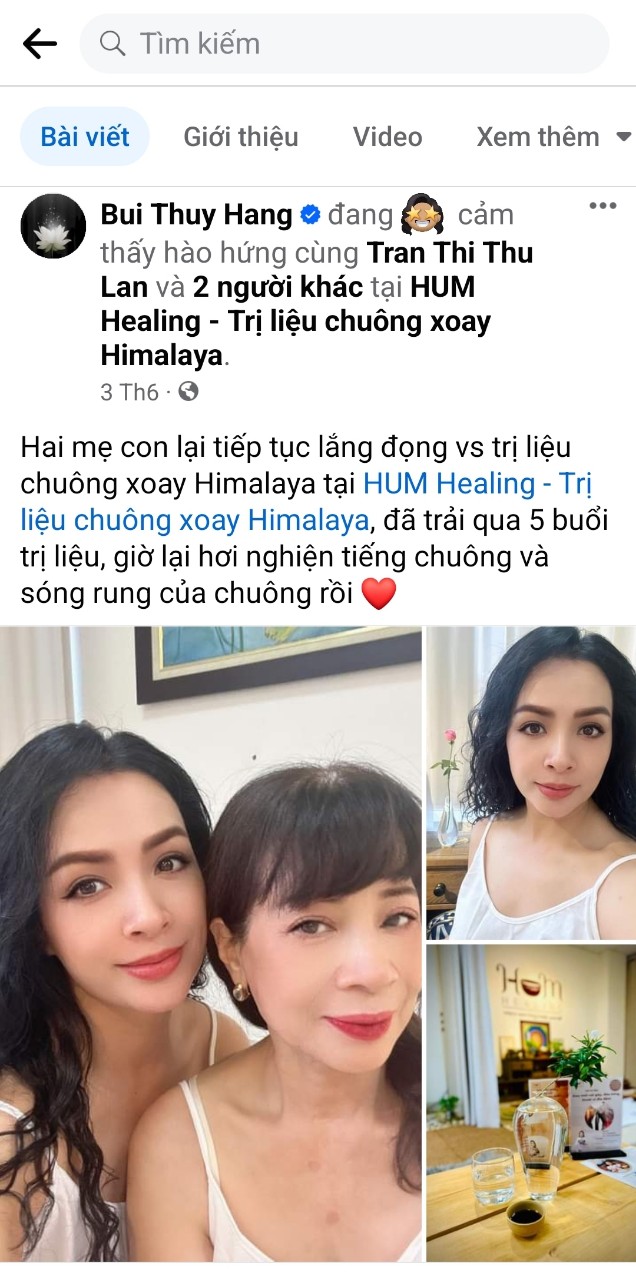Open the portrait photo with pink rose

pos(530,782)
